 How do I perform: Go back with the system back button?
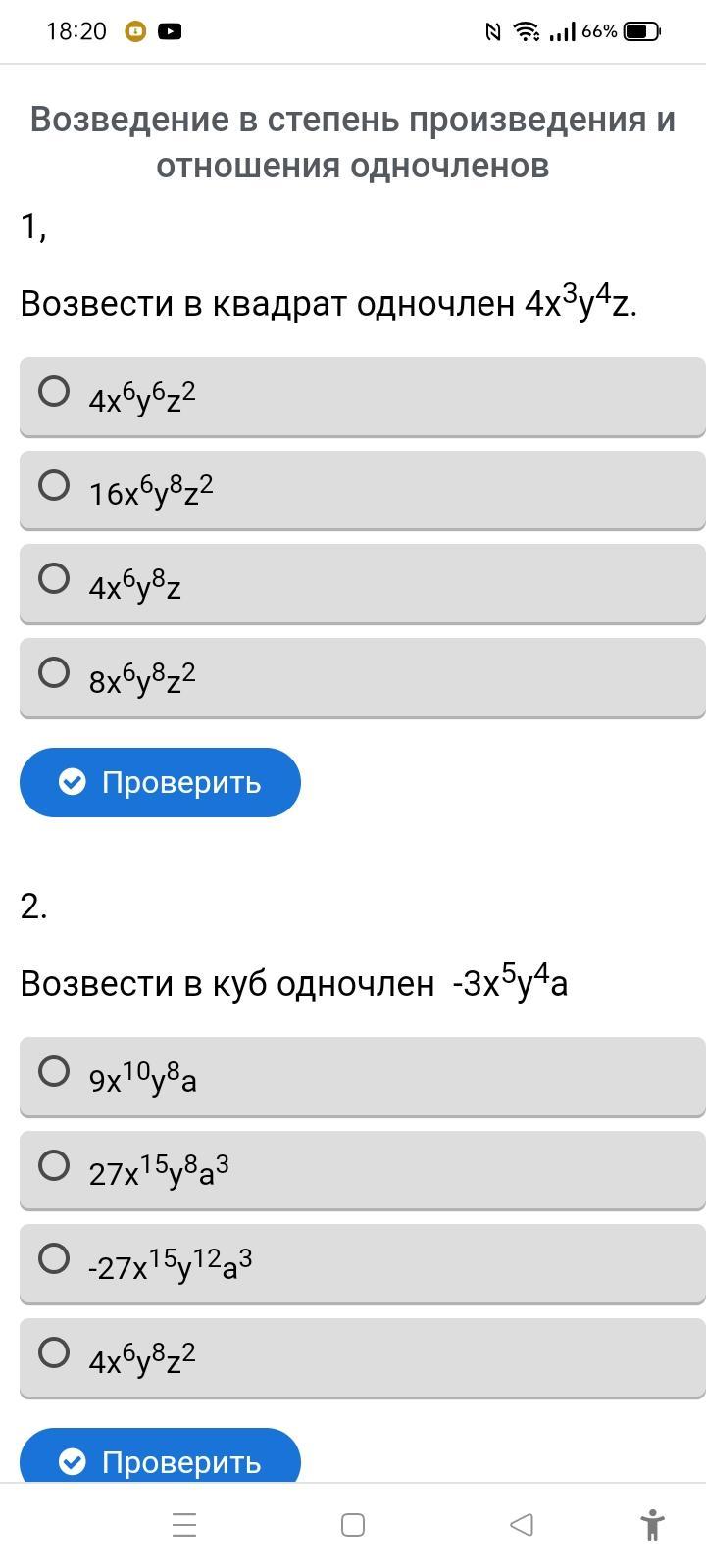tap(522, 1525)
